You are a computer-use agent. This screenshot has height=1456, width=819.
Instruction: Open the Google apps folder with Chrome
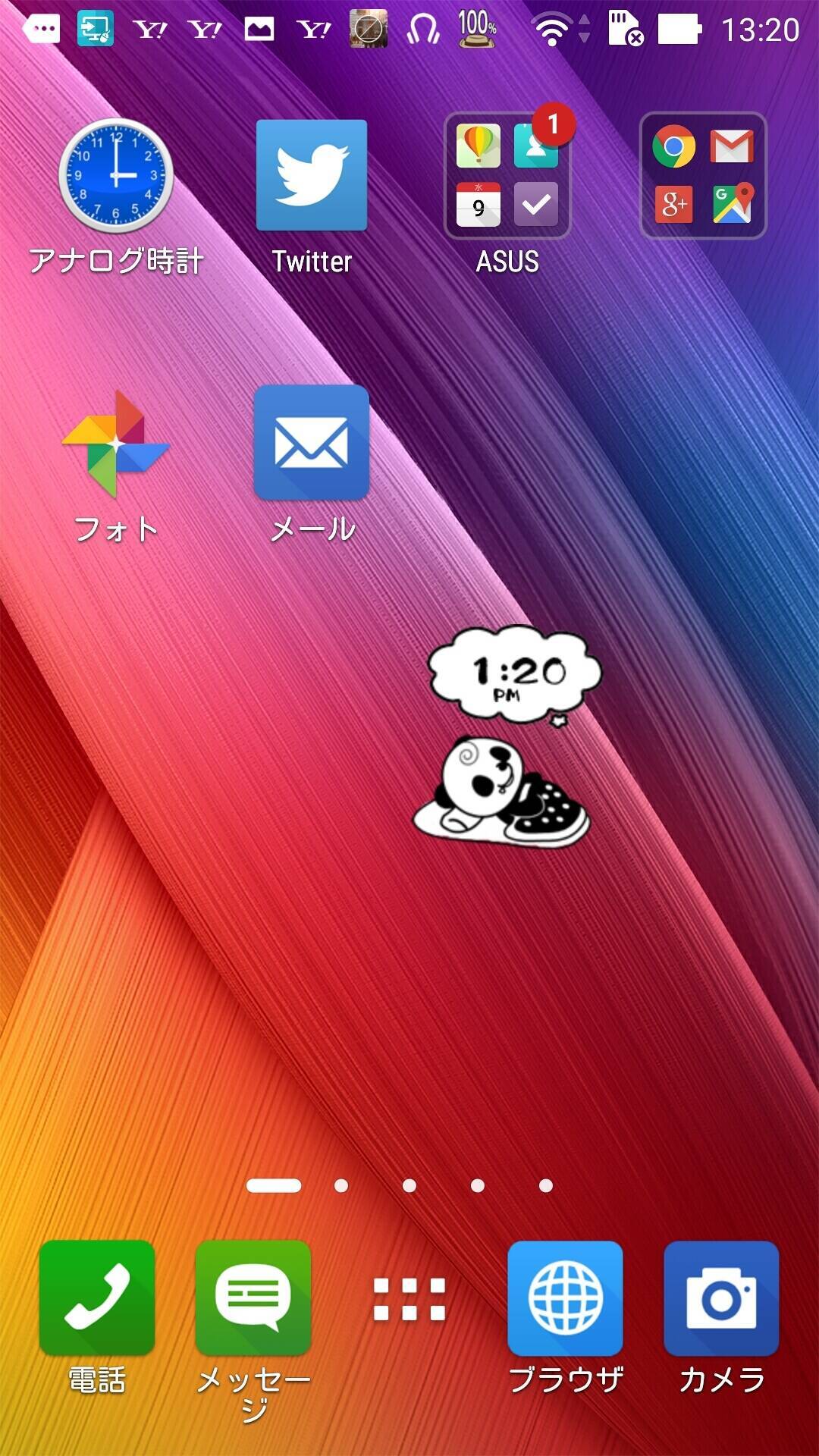(x=703, y=176)
